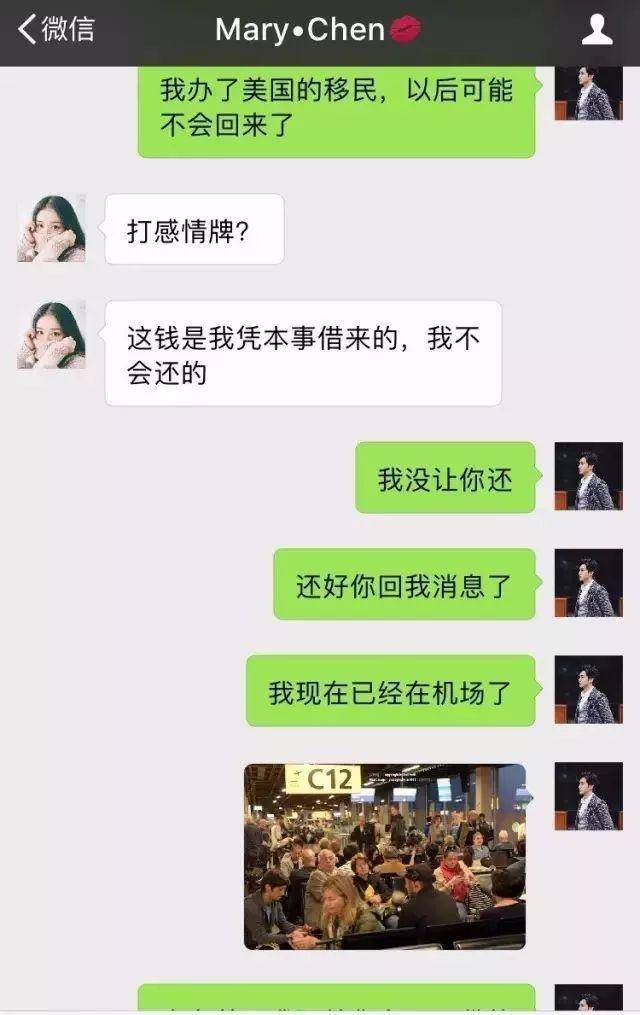Tap sender's avatar beside 还好你回我消息了

coord(589,582)
